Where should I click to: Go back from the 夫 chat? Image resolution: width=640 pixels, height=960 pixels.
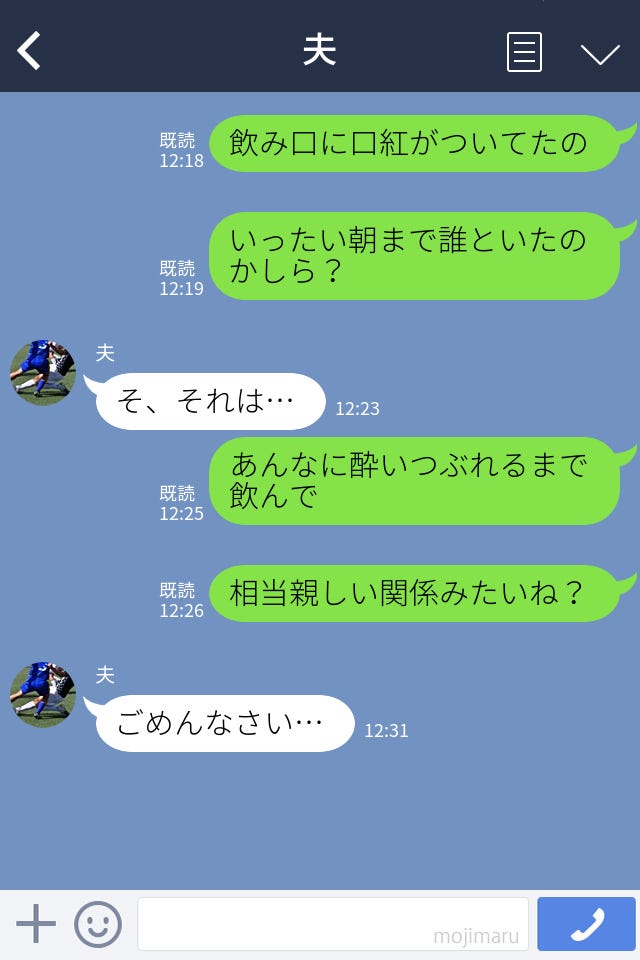coord(29,51)
